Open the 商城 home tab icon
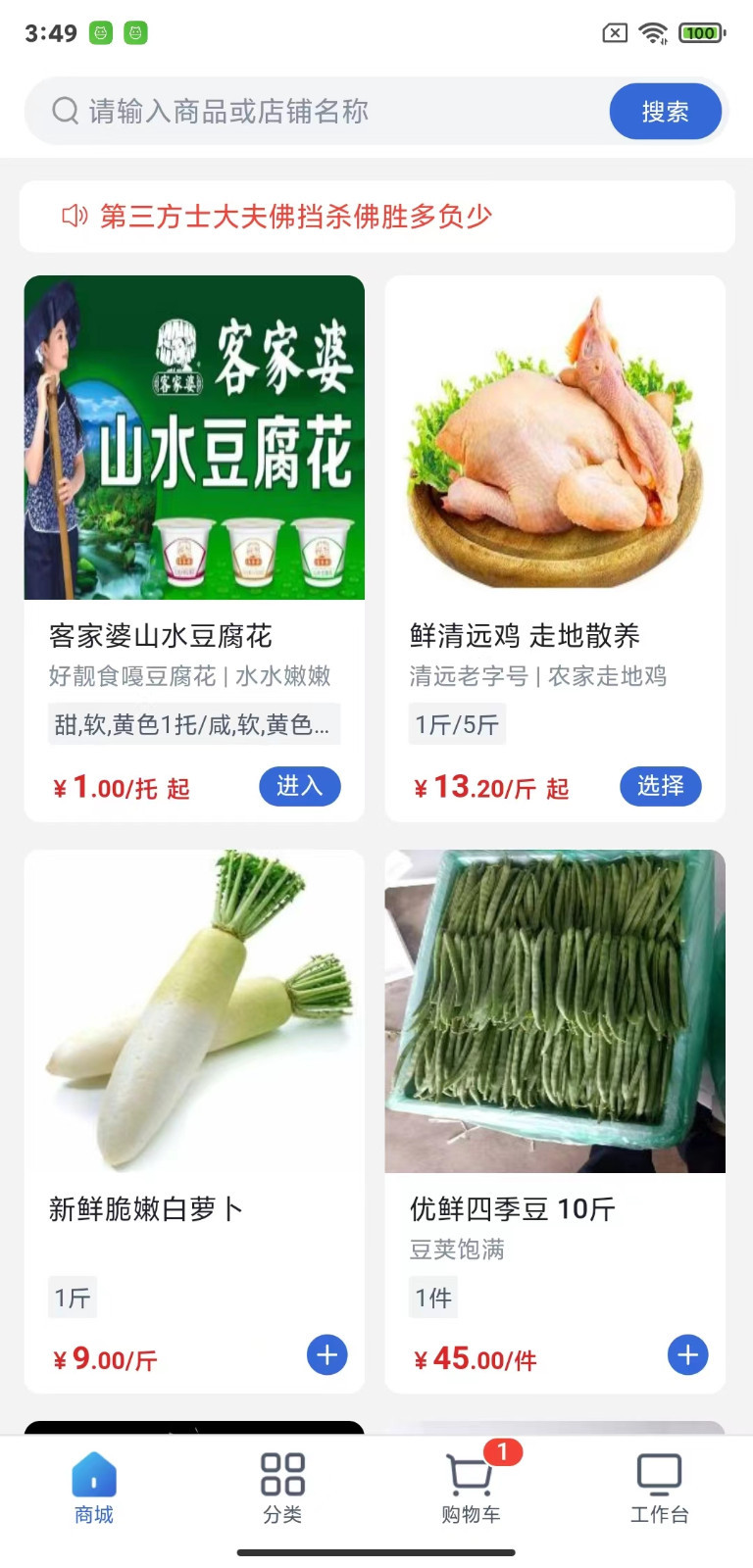This screenshot has height=1568, width=753. pos(92,1473)
